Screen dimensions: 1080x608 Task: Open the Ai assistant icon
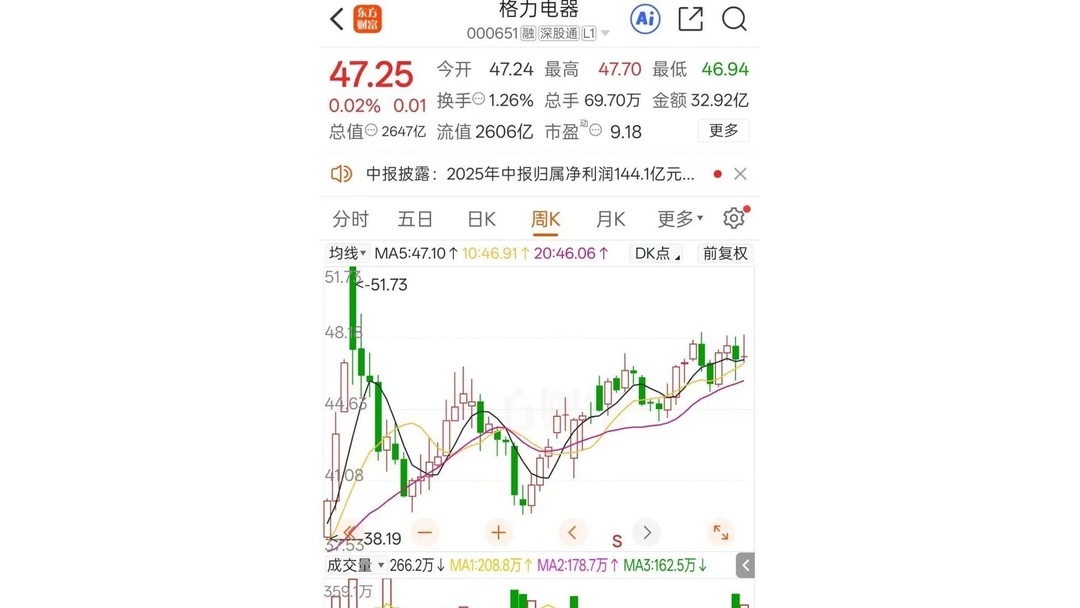[x=645, y=19]
